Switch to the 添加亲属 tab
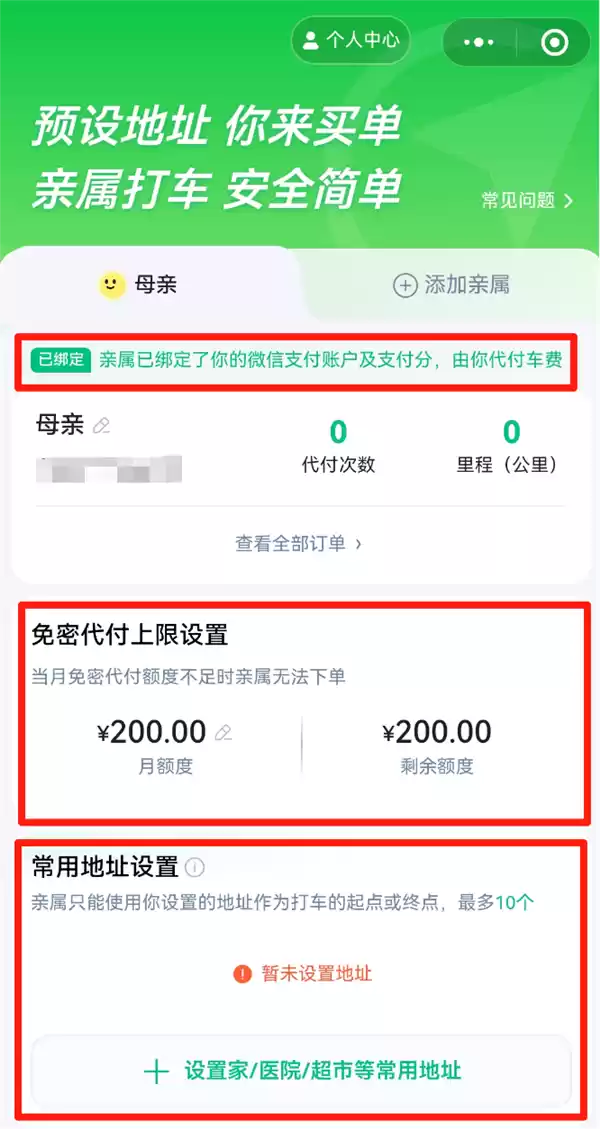The width and height of the screenshot is (600, 1129). [451, 286]
